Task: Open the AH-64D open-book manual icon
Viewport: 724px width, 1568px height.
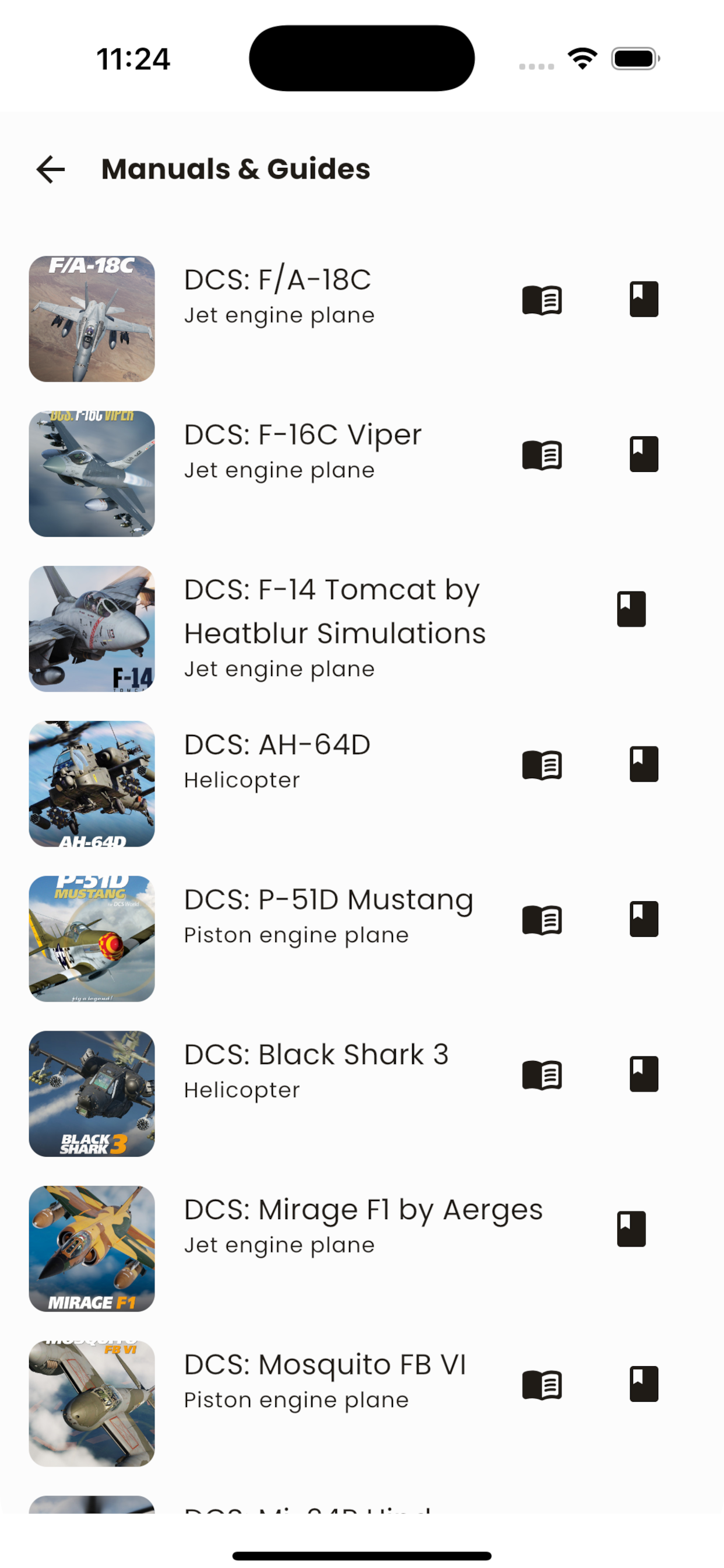Action: [542, 765]
